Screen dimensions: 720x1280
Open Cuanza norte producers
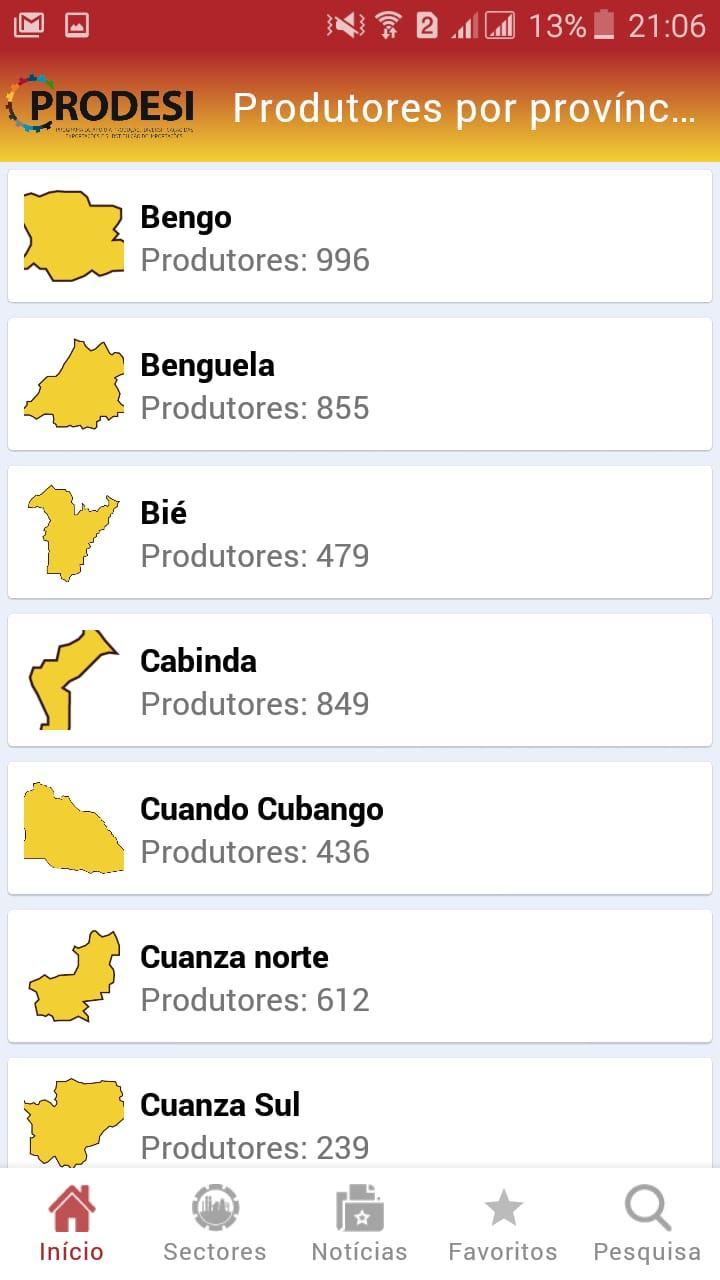point(360,976)
